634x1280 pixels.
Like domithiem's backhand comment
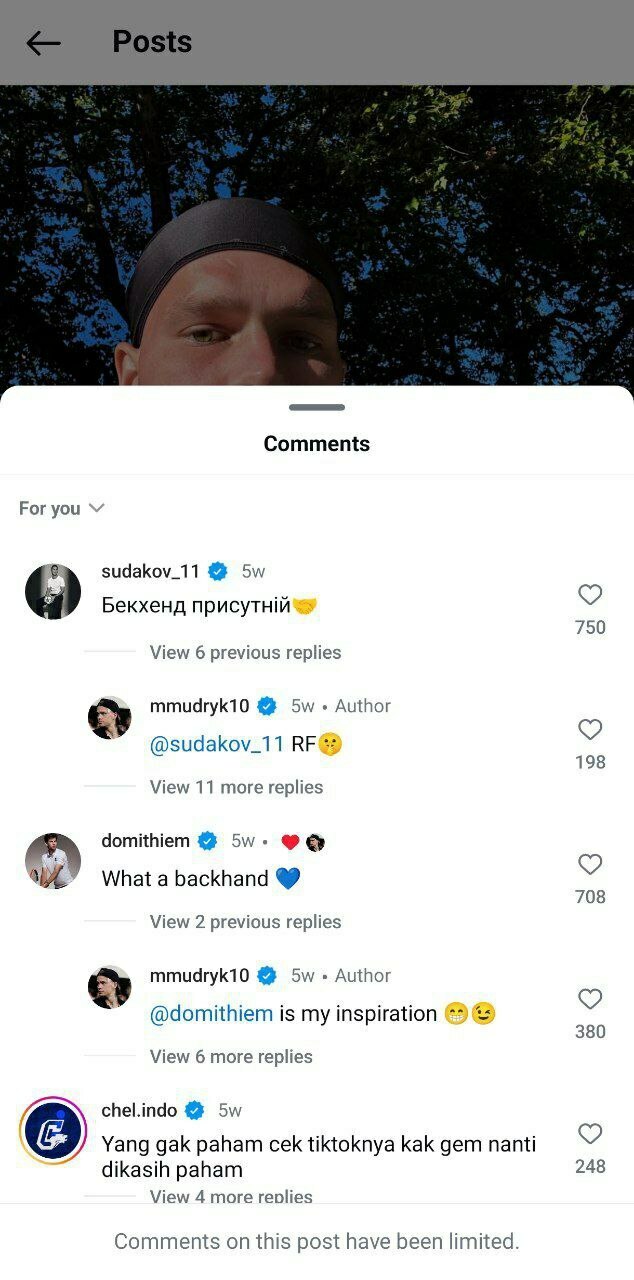(x=590, y=865)
